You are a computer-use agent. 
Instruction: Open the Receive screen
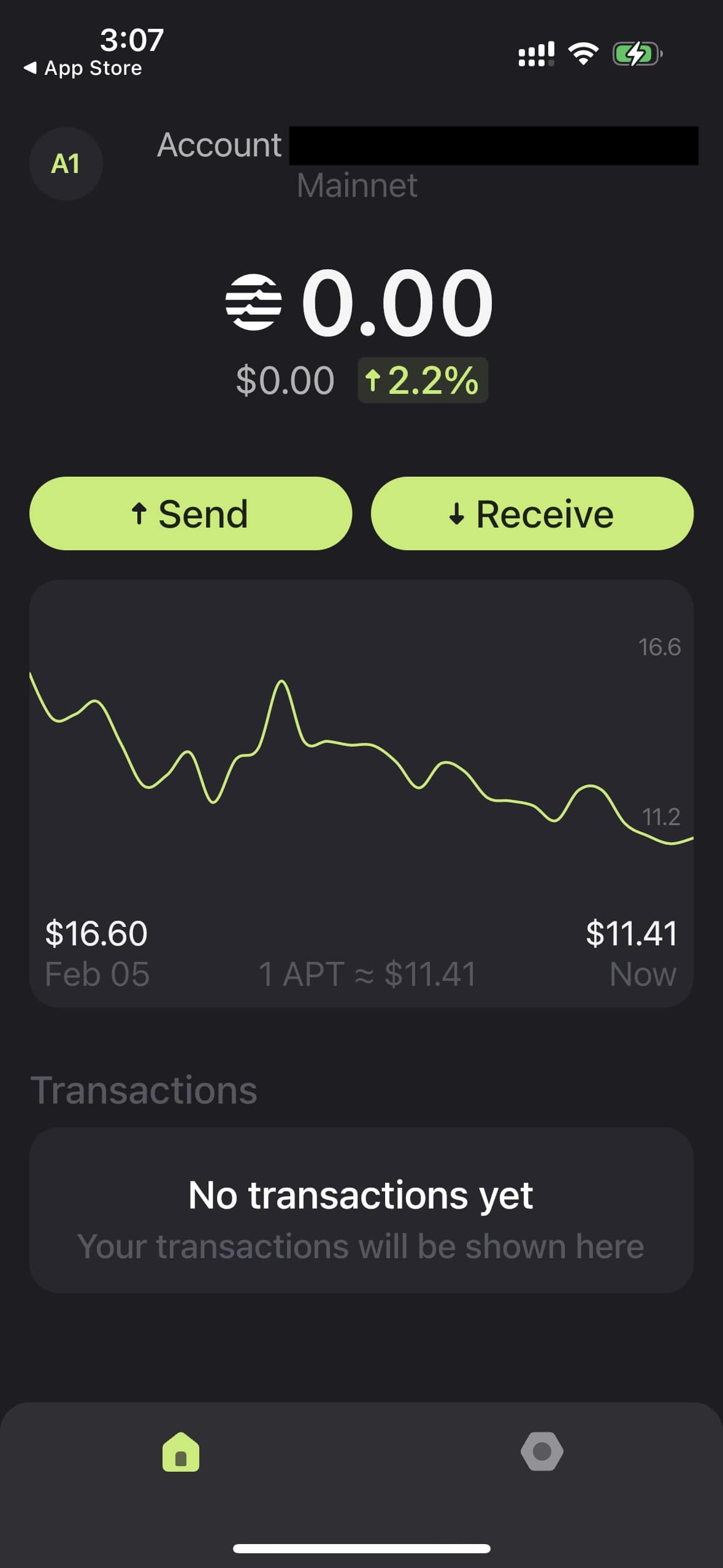[532, 513]
